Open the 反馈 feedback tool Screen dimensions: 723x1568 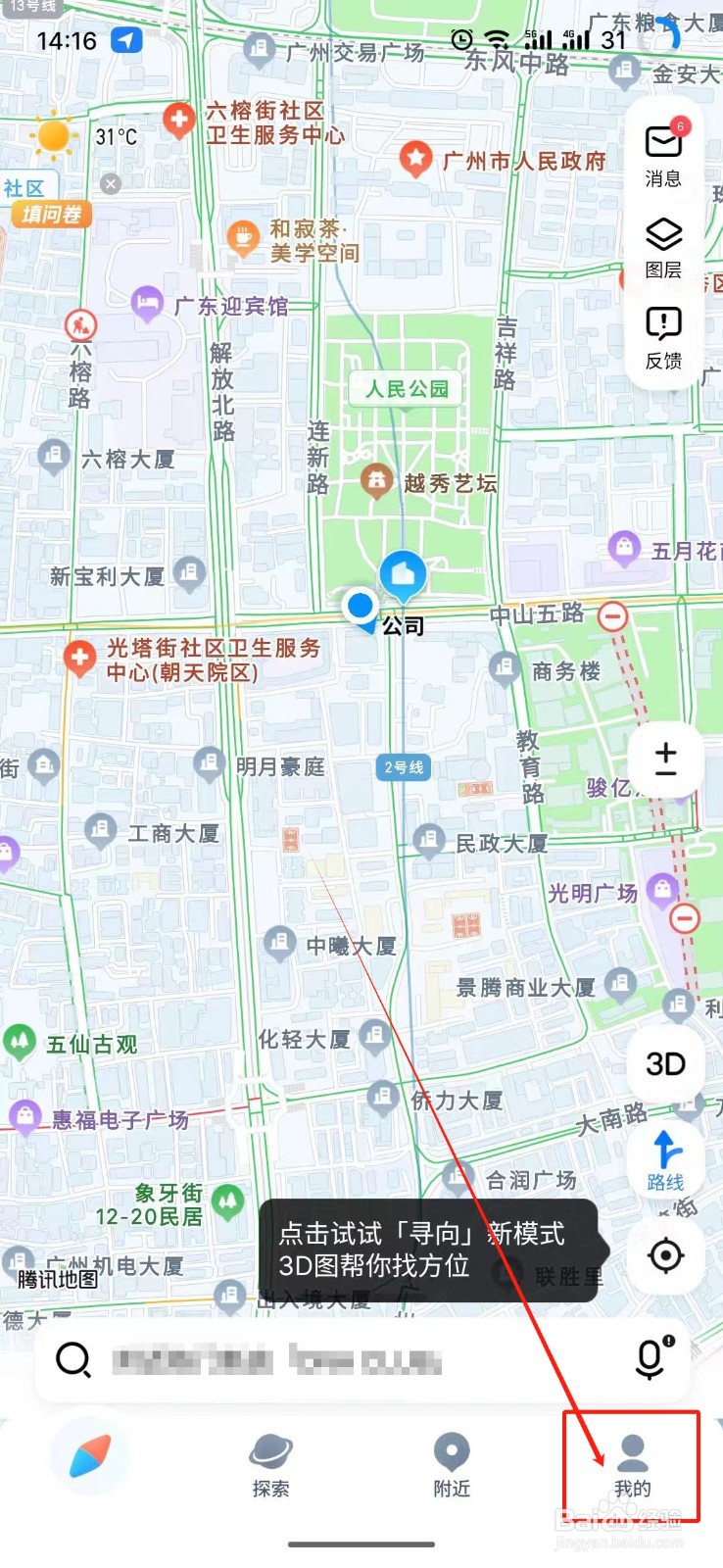[x=664, y=336]
